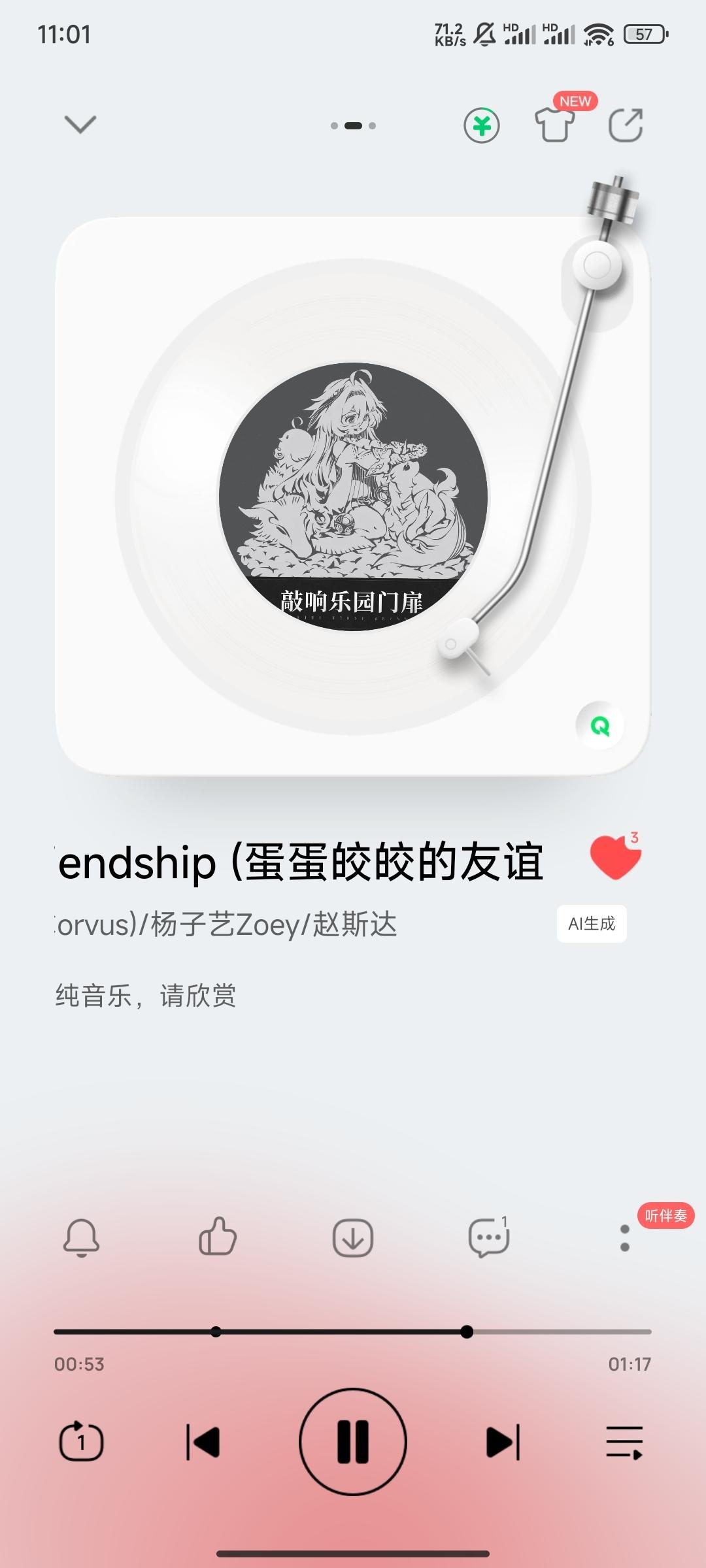Collapse the player with the down chevron
The width and height of the screenshot is (706, 1568).
click(80, 124)
